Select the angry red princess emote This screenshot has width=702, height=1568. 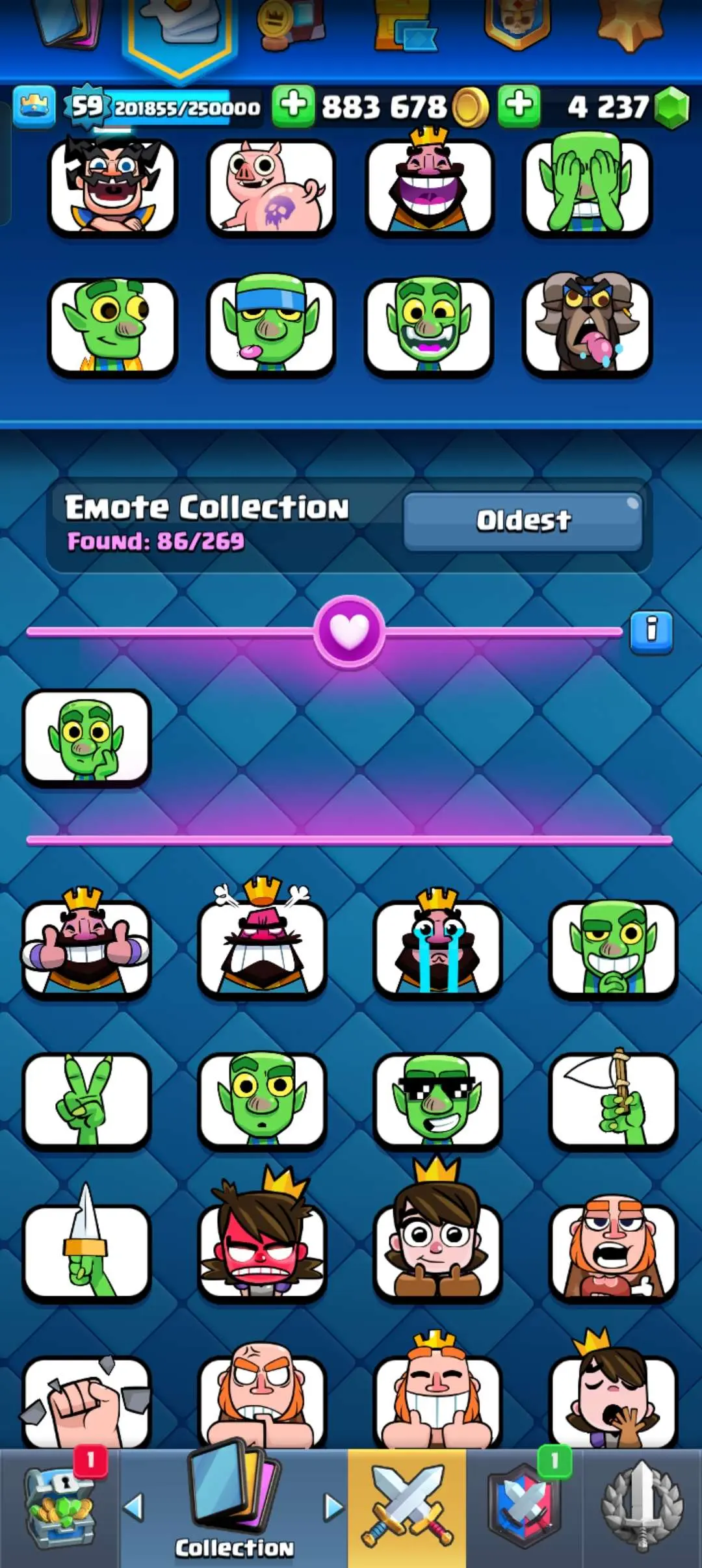(x=262, y=1249)
